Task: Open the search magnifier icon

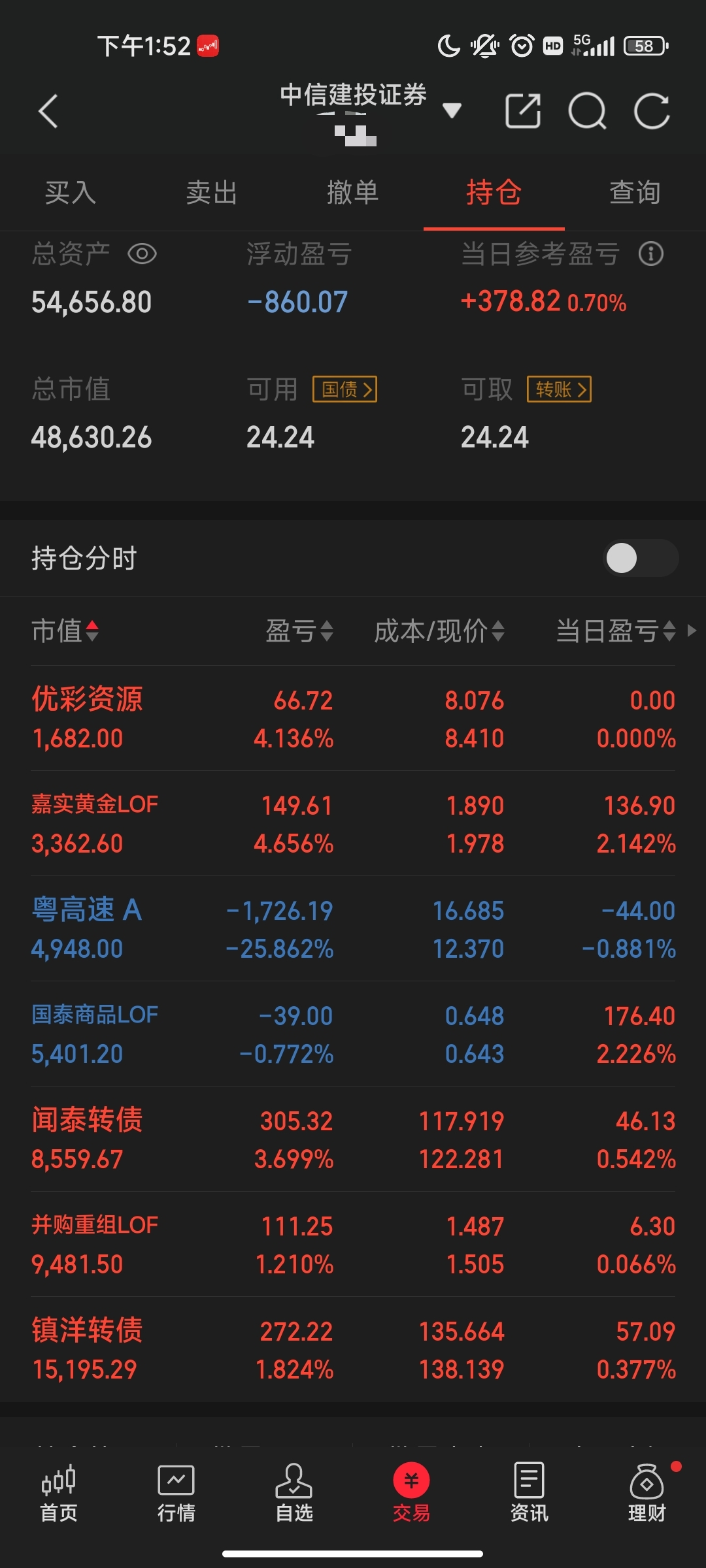Action: pos(587,111)
